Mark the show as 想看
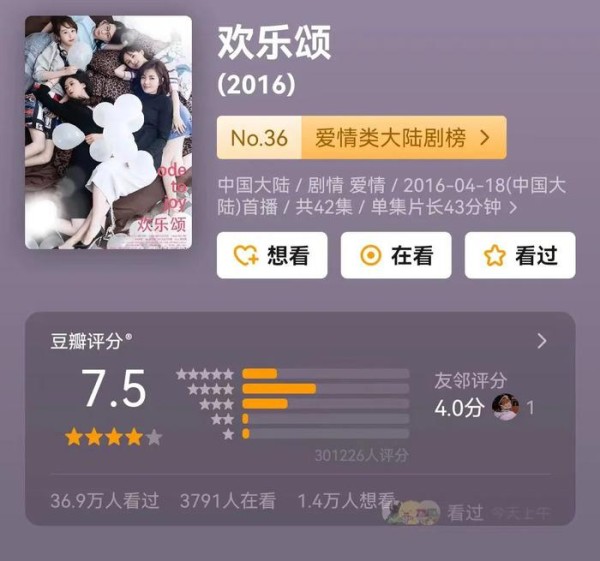The image size is (600, 561). [271, 255]
